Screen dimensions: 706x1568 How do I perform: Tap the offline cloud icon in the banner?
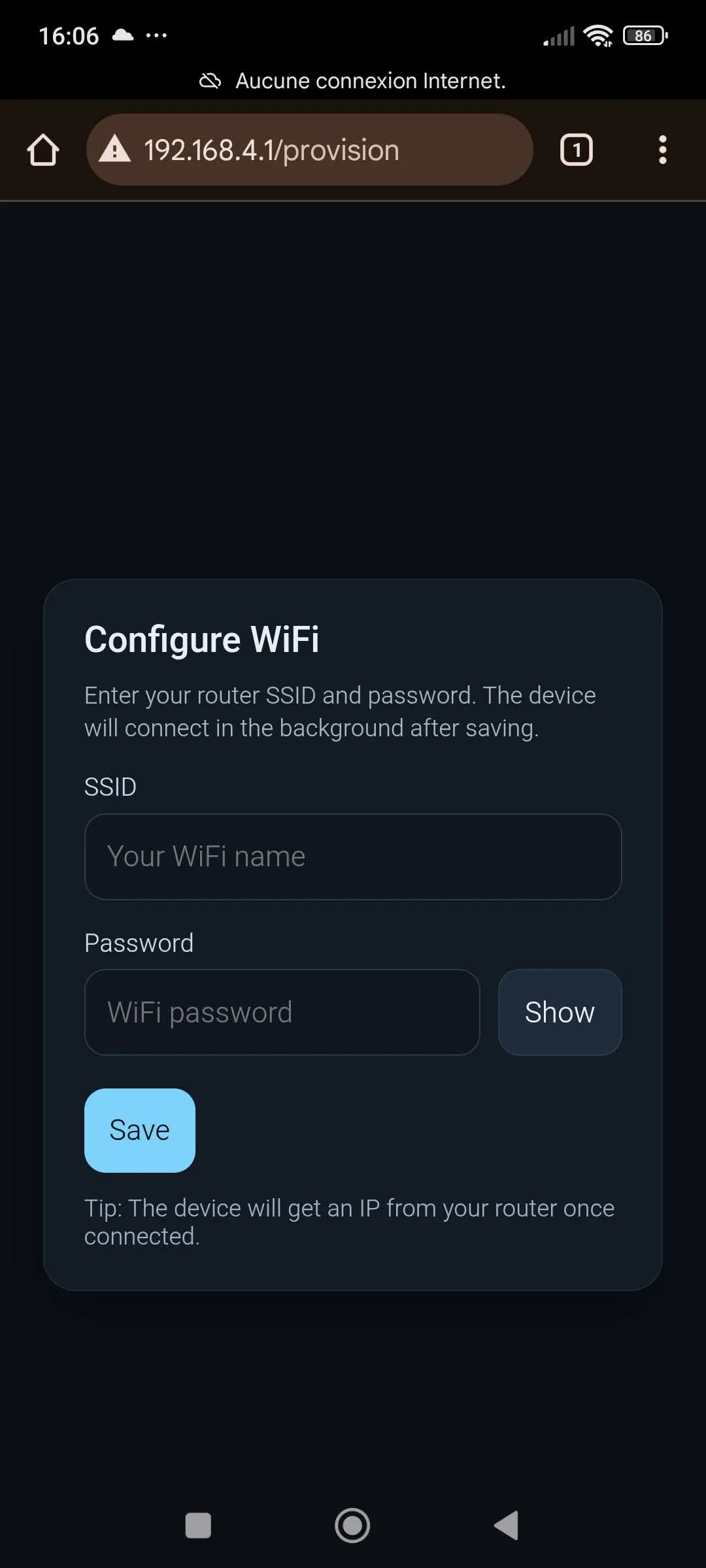pos(210,80)
